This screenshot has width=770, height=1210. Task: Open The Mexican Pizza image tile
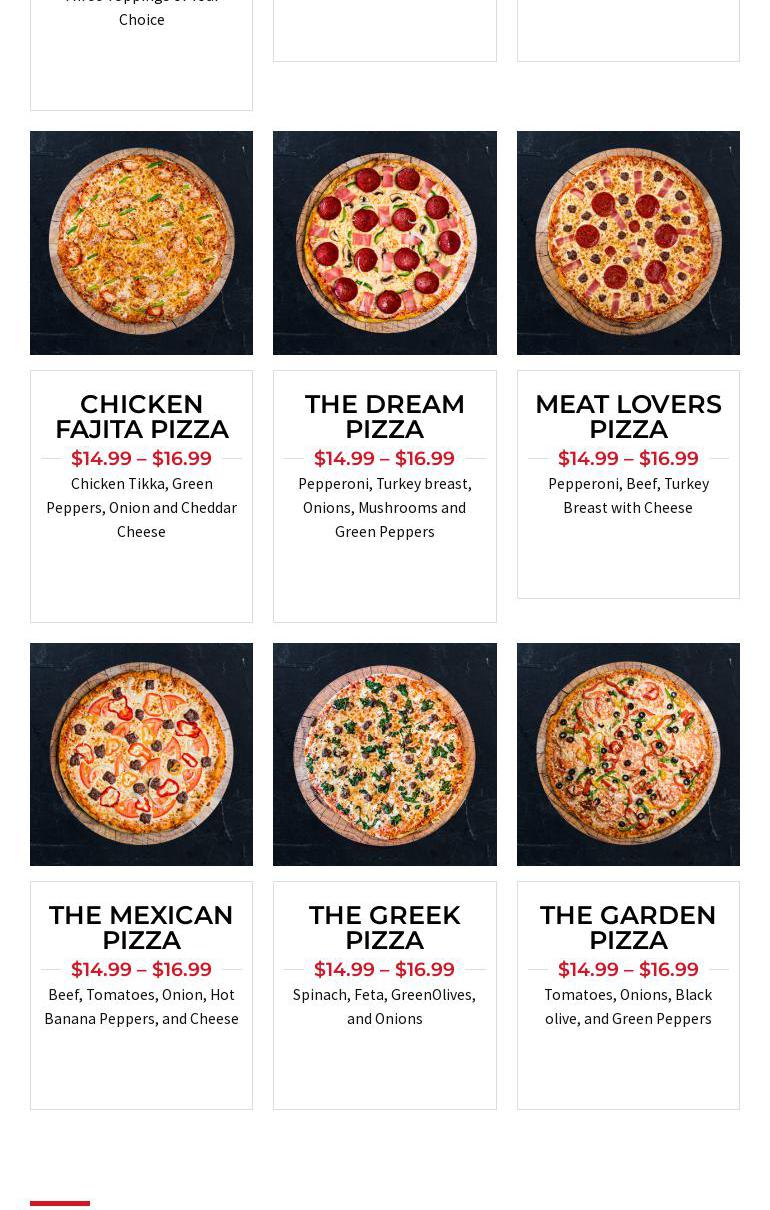point(141,754)
